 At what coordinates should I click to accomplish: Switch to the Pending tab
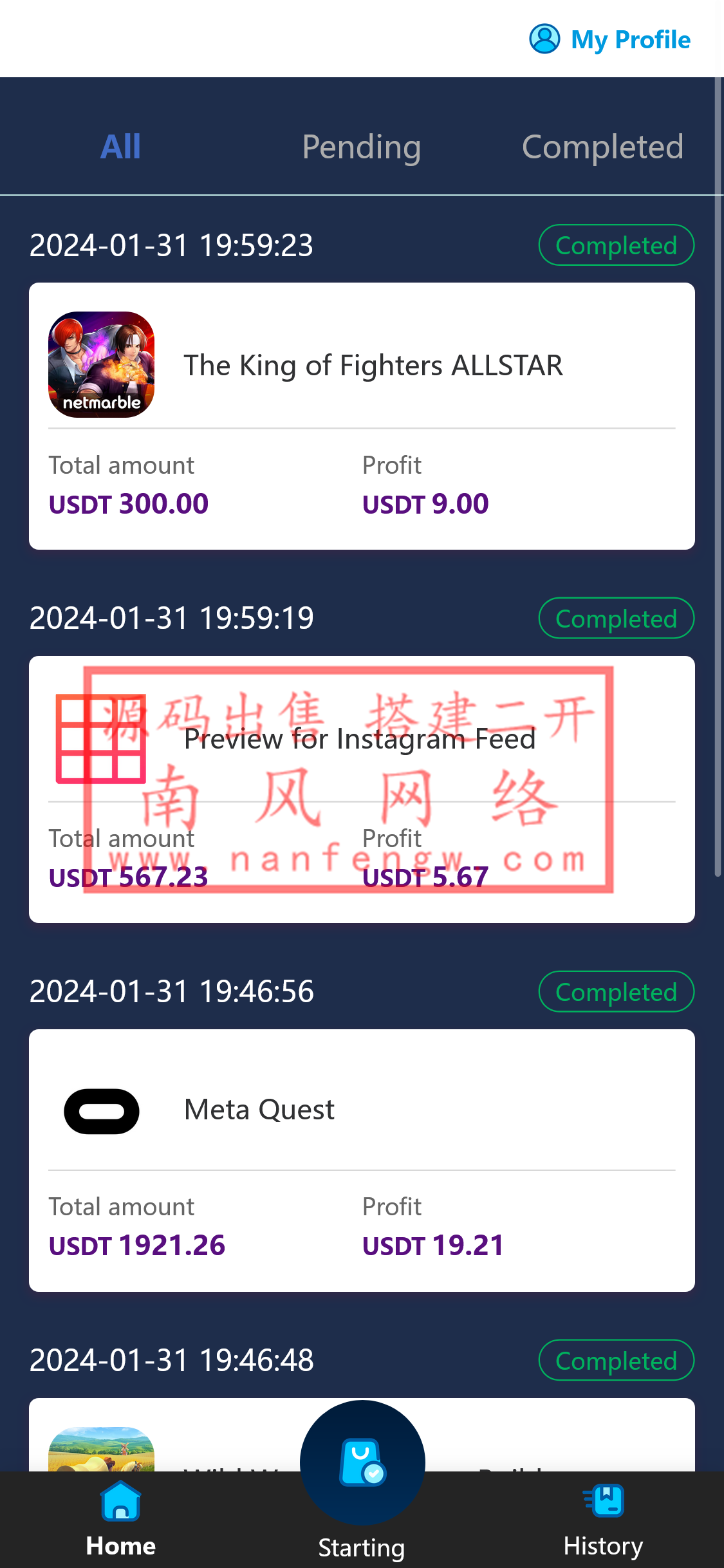tap(362, 147)
